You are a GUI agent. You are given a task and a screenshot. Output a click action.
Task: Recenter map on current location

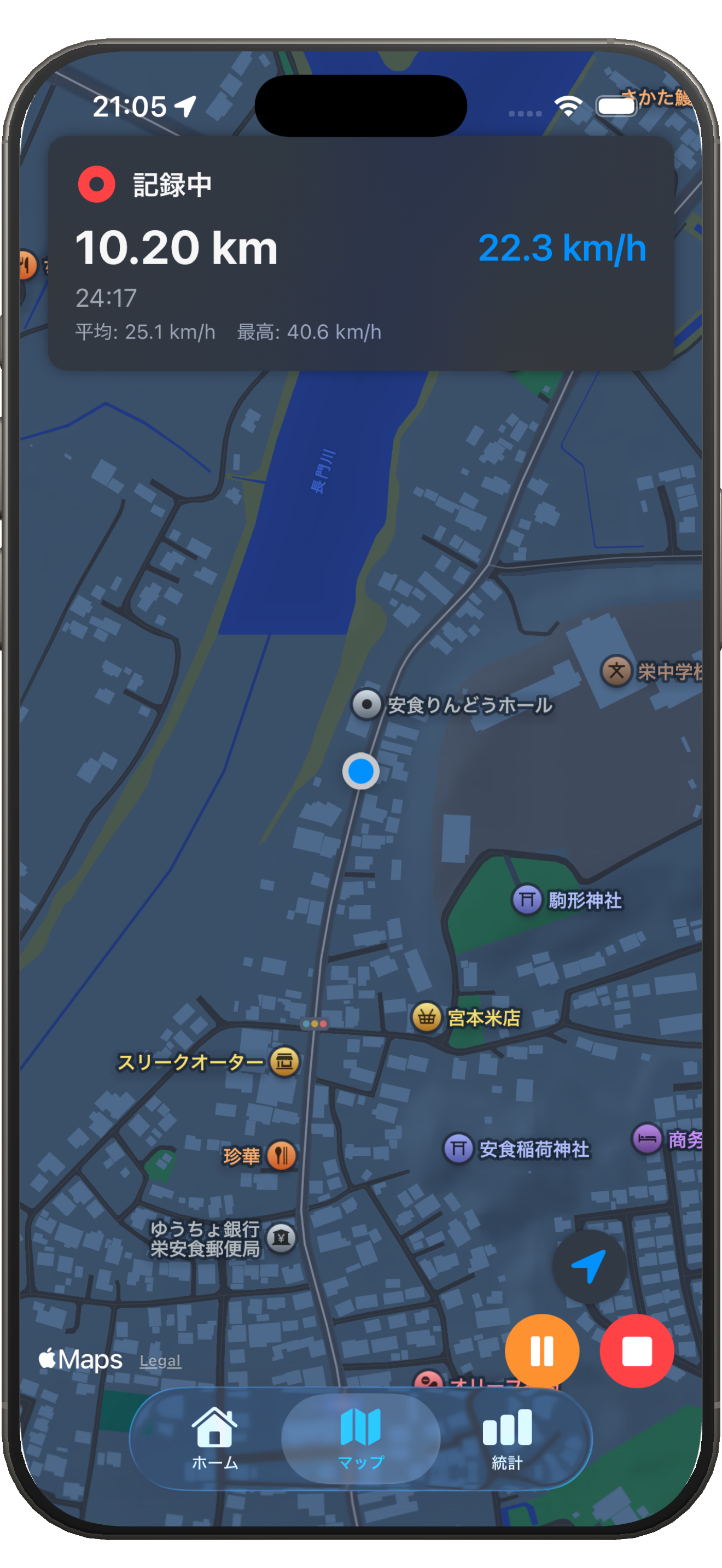pos(588,1266)
